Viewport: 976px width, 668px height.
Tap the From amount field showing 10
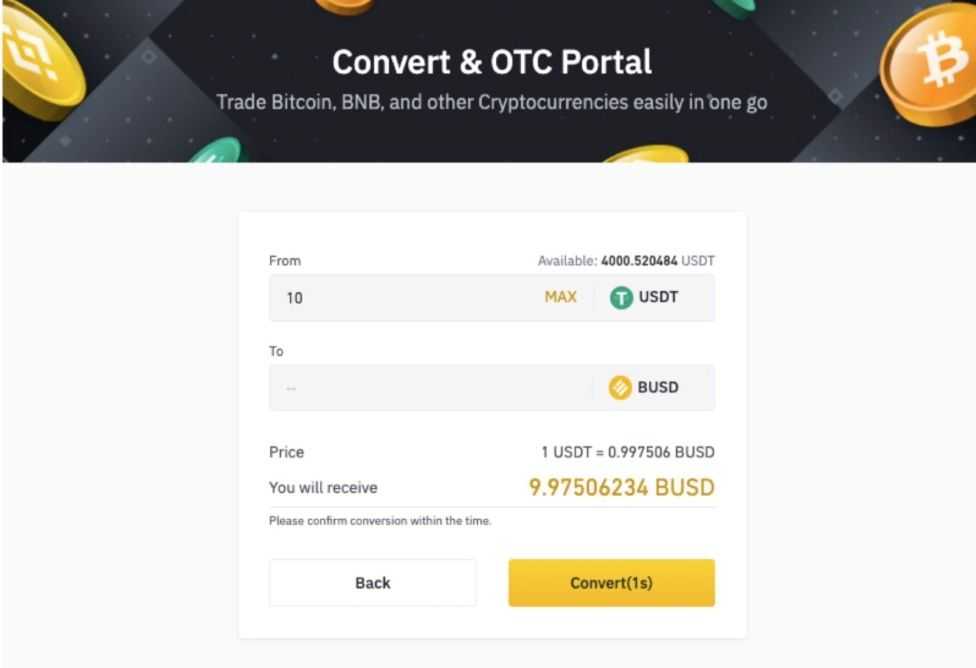(400, 298)
